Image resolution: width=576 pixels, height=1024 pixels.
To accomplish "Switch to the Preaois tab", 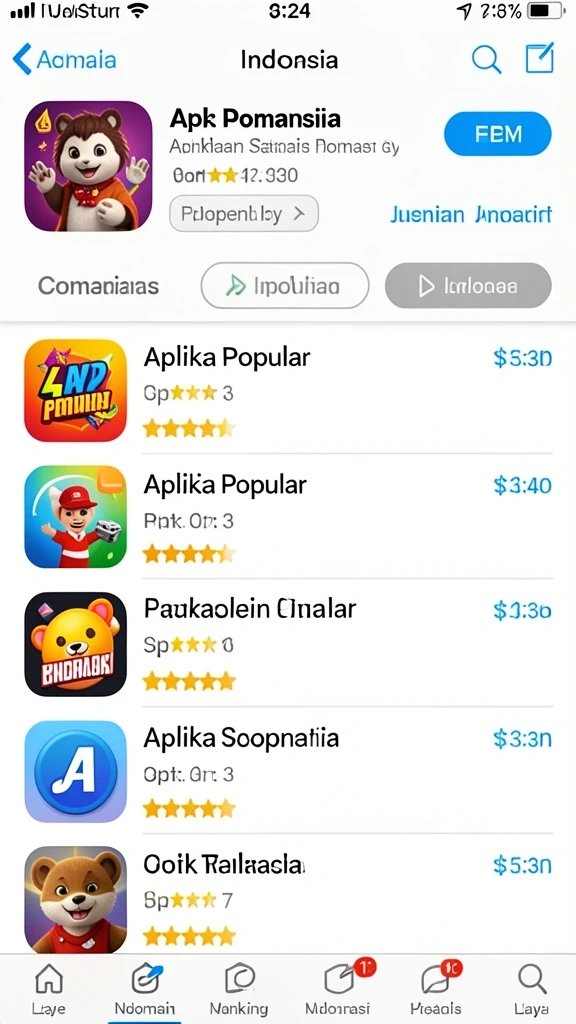I will tap(436, 989).
